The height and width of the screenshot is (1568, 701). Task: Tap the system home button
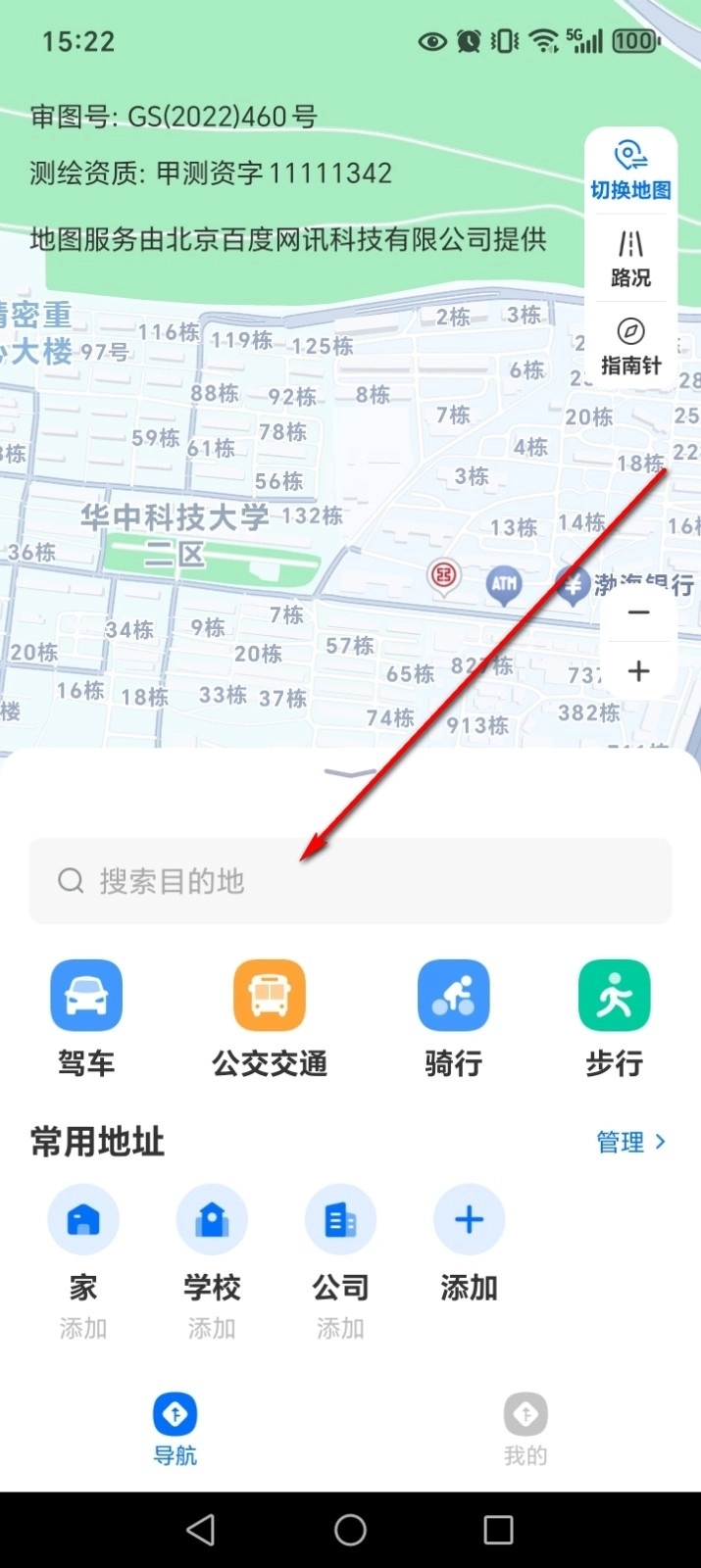click(350, 1530)
